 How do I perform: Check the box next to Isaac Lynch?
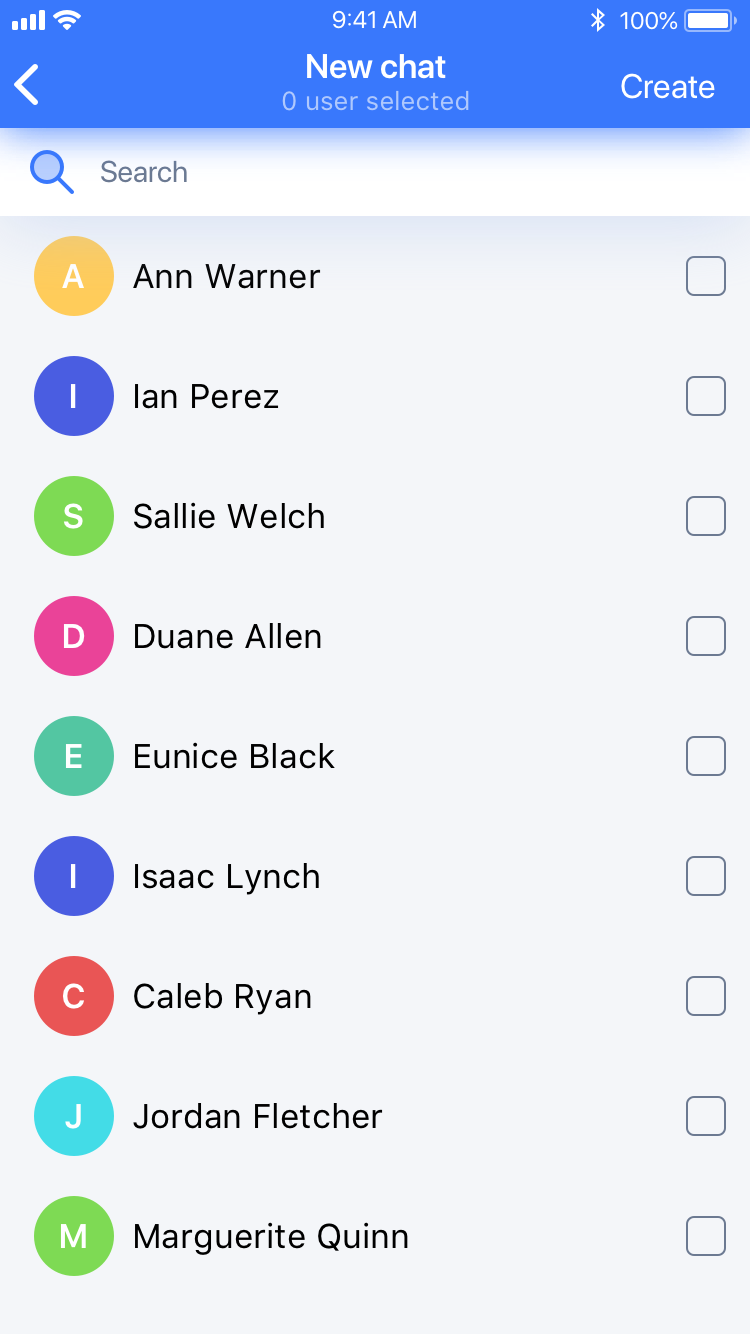(706, 876)
